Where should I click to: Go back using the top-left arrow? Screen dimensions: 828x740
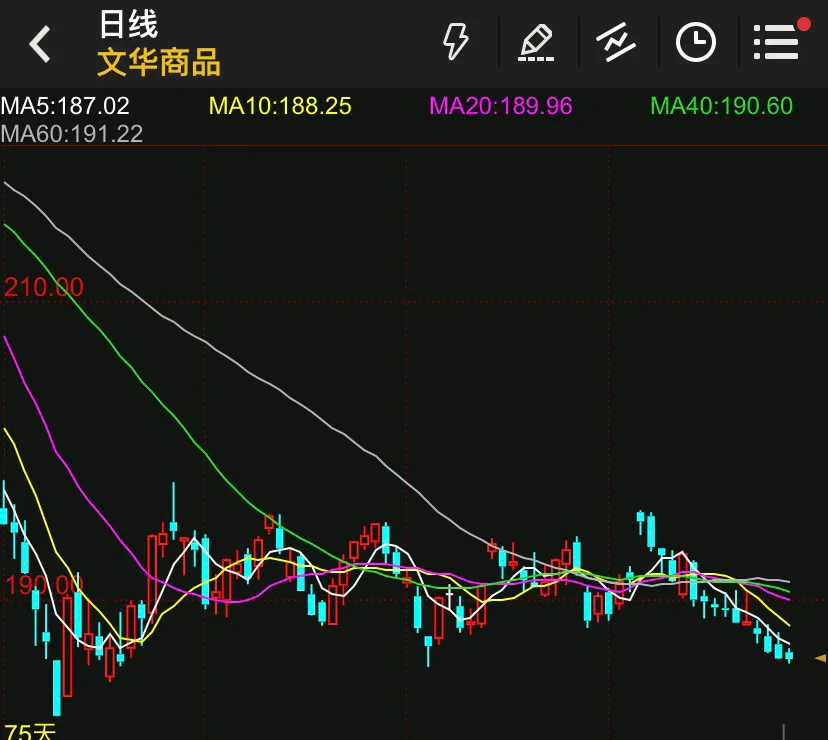pyautogui.click(x=40, y=44)
